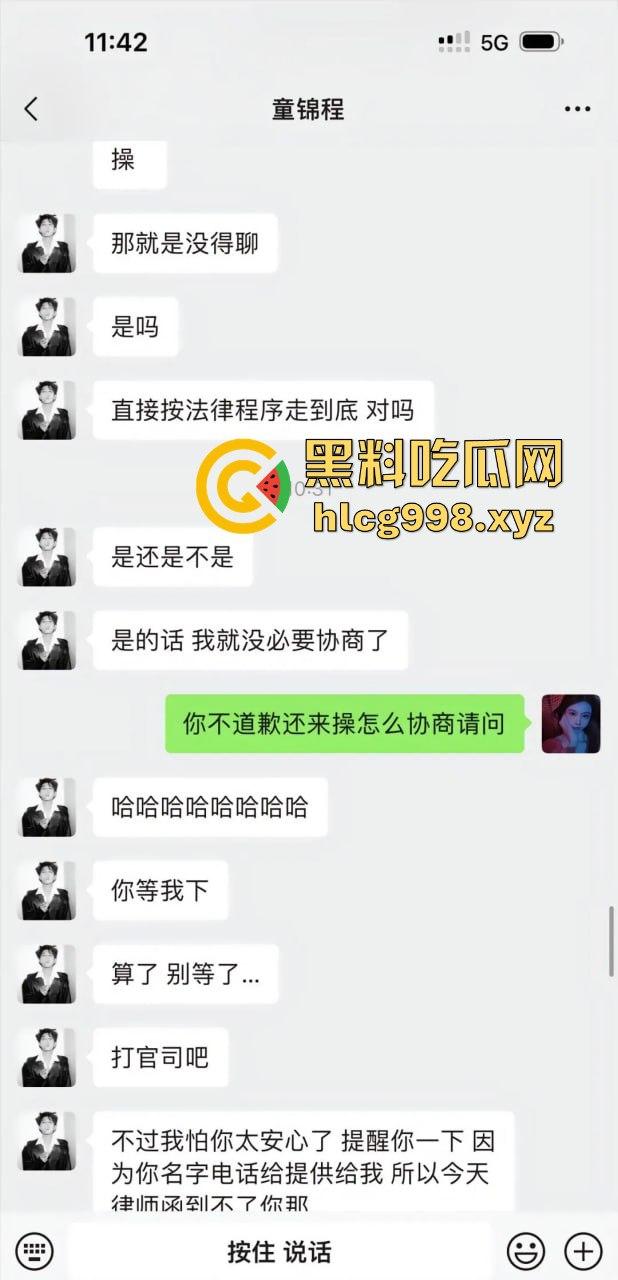Open the plus attachments menu
Viewport: 618px width, 1280px height.
point(582,1250)
